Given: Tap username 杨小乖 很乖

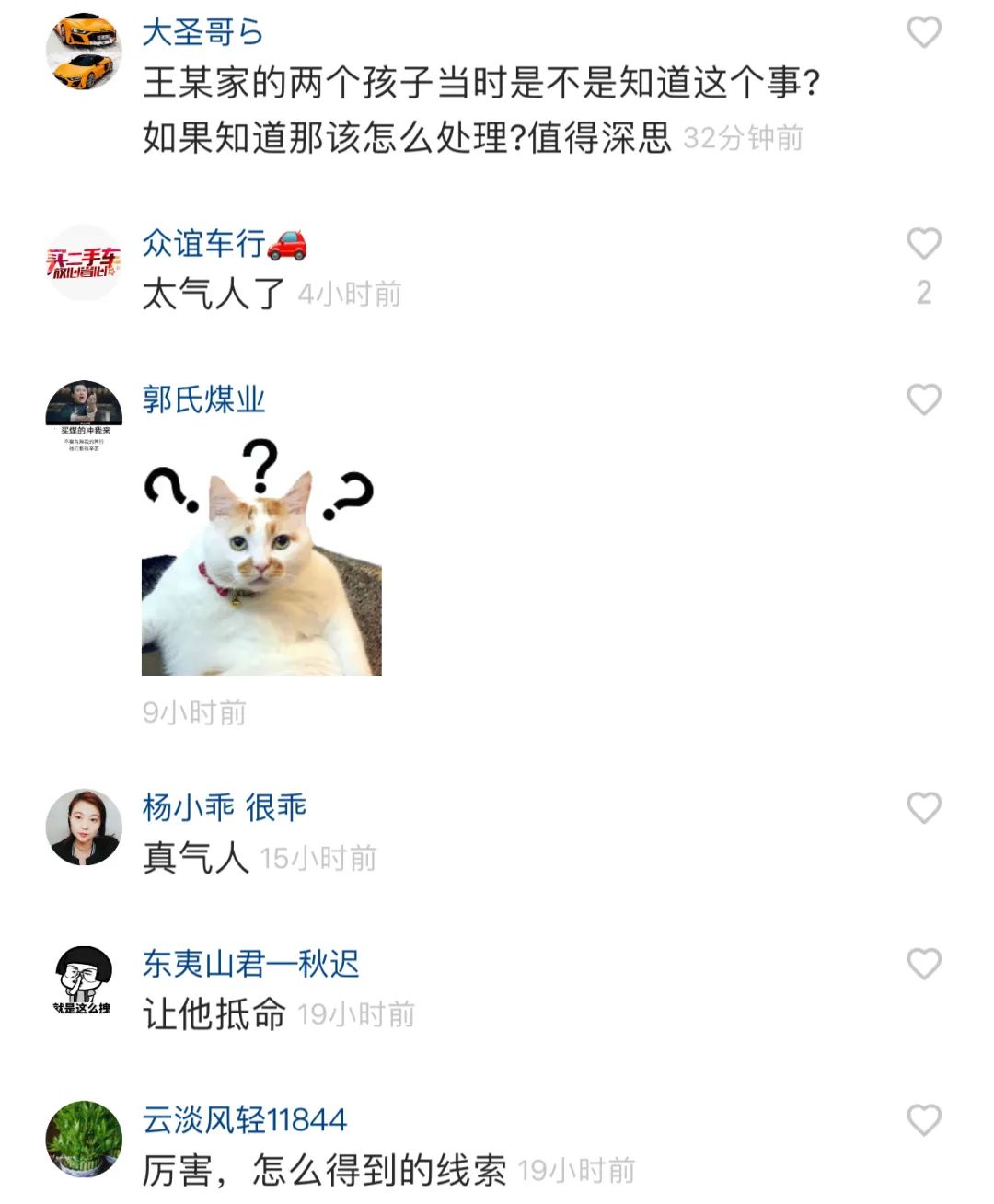Looking at the screenshot, I should (x=224, y=807).
